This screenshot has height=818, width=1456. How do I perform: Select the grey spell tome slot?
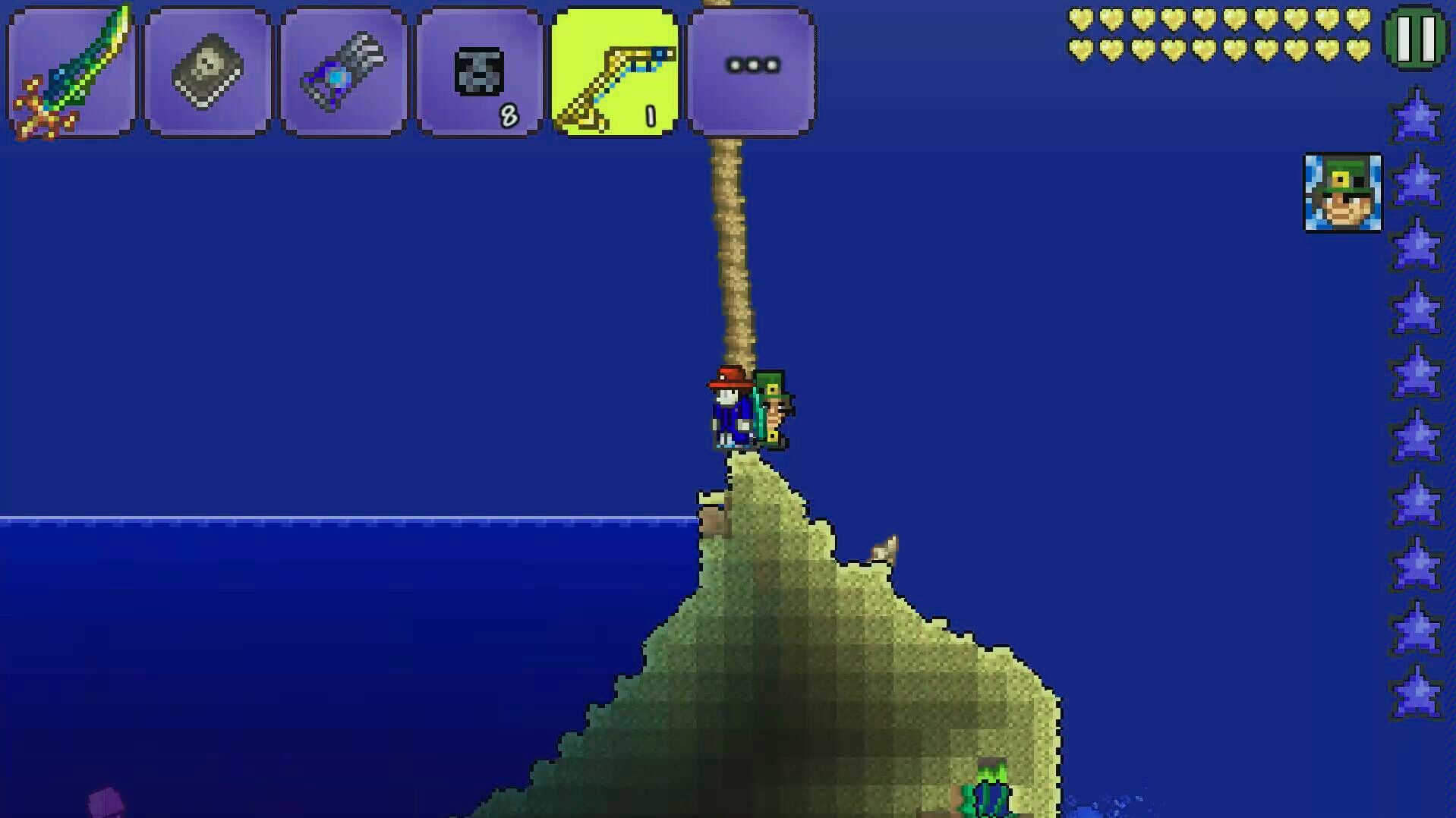pos(207,73)
